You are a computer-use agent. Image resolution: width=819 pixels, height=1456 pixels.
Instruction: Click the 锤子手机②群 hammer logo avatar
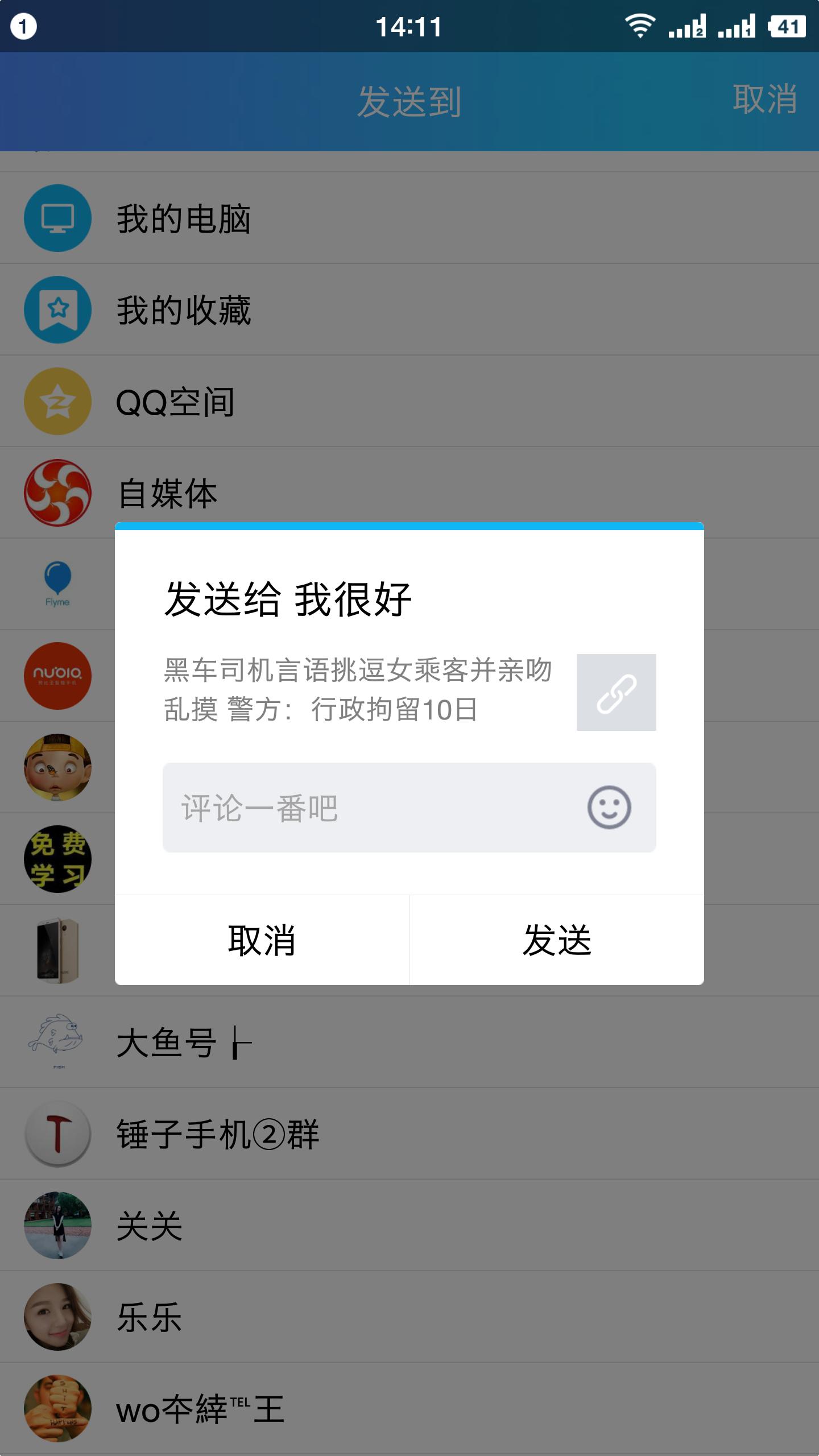57,1133
